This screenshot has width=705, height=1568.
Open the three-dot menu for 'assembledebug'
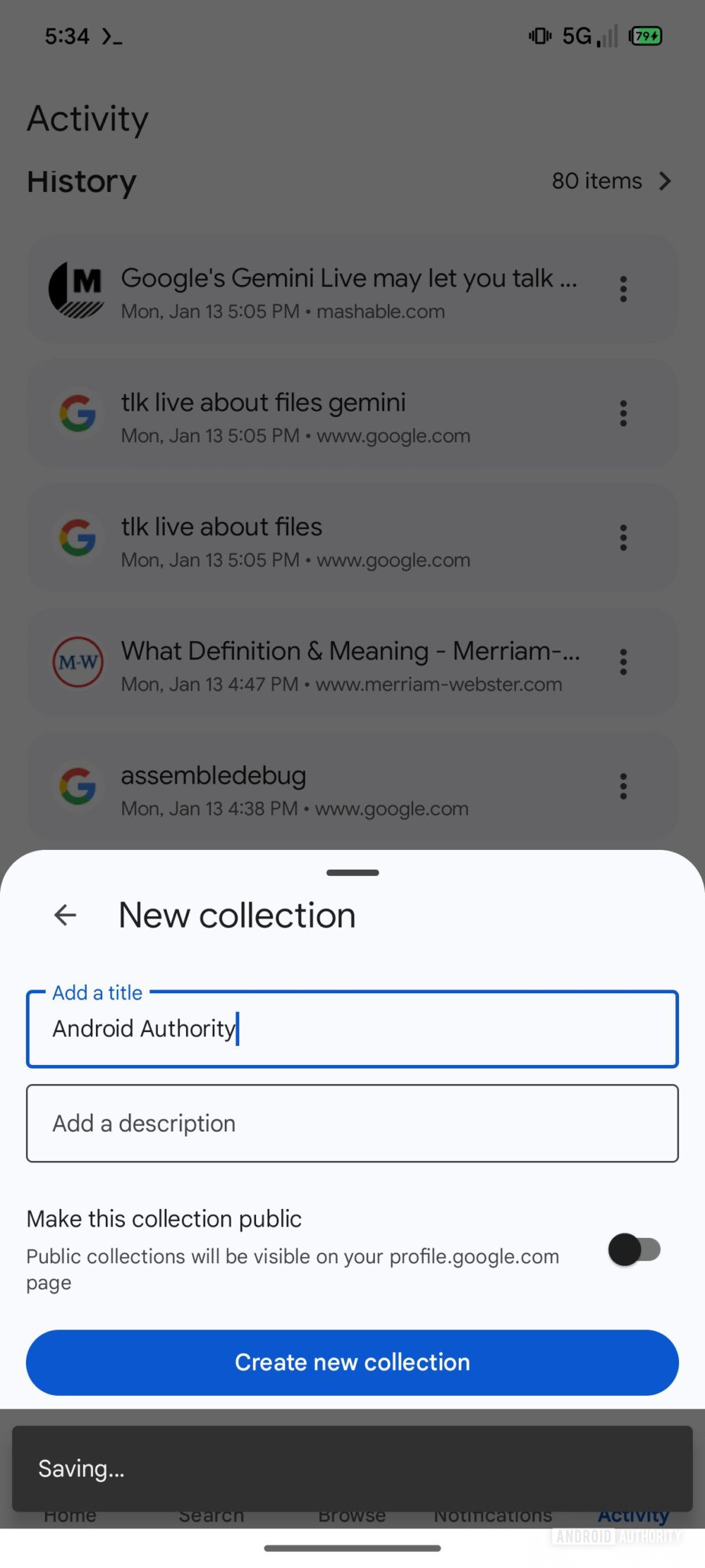(623, 786)
